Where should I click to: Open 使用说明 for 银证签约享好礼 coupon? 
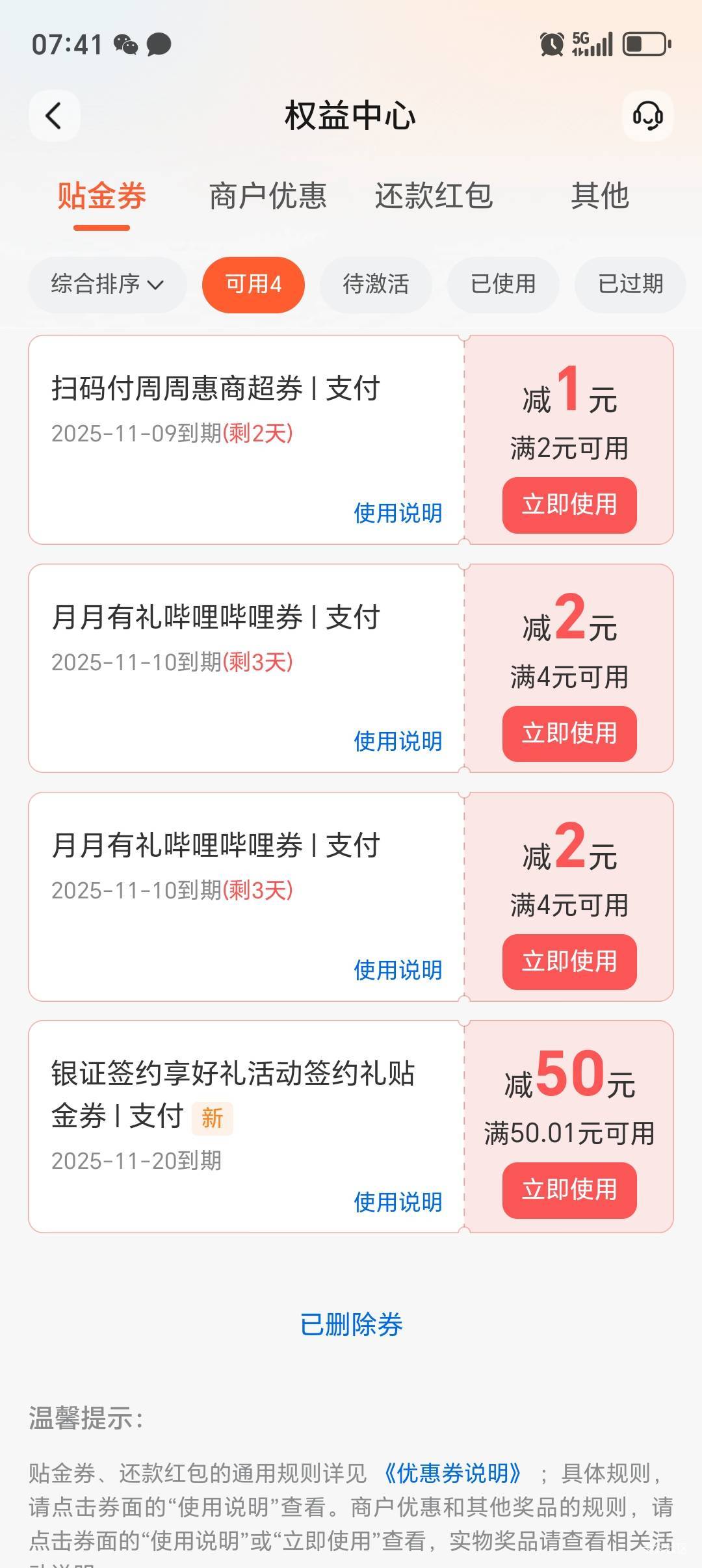(x=398, y=1203)
